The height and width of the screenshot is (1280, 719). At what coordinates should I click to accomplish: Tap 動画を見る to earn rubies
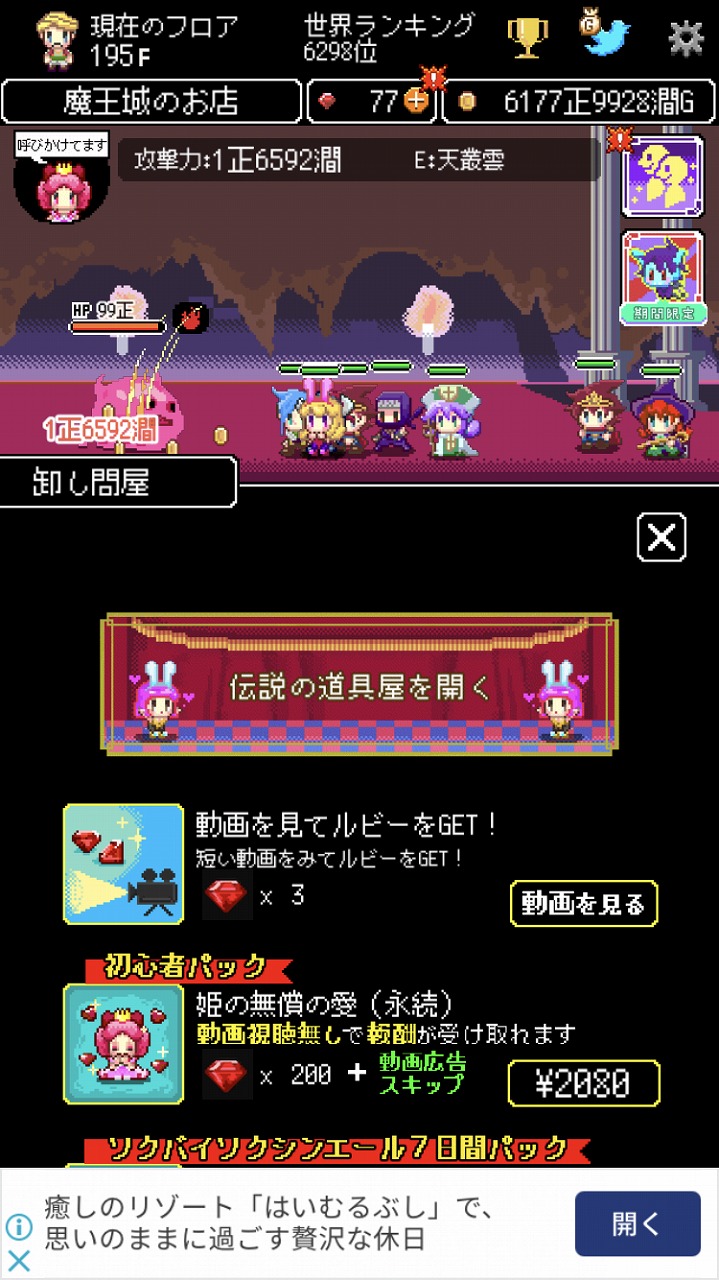pos(584,903)
